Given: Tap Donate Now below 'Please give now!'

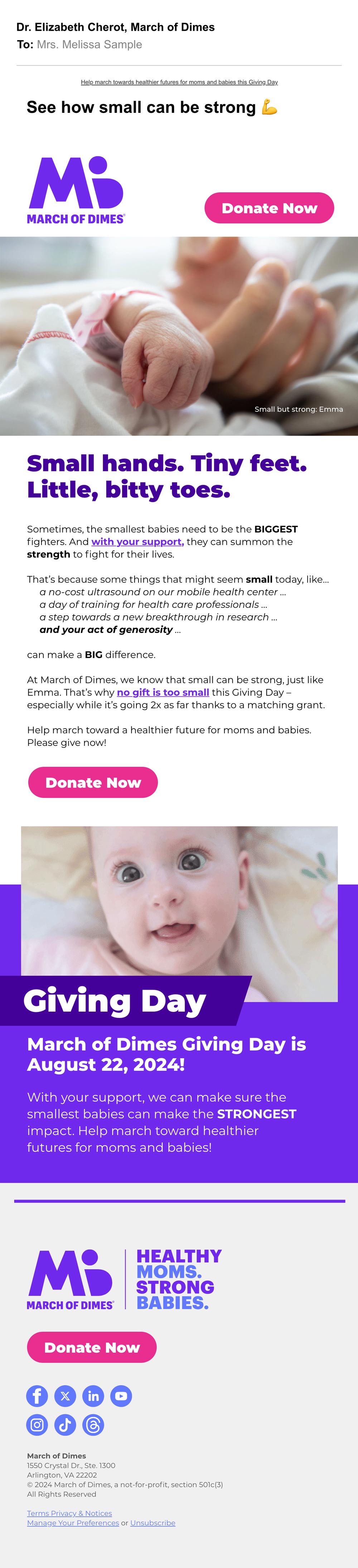Looking at the screenshot, I should (x=93, y=783).
